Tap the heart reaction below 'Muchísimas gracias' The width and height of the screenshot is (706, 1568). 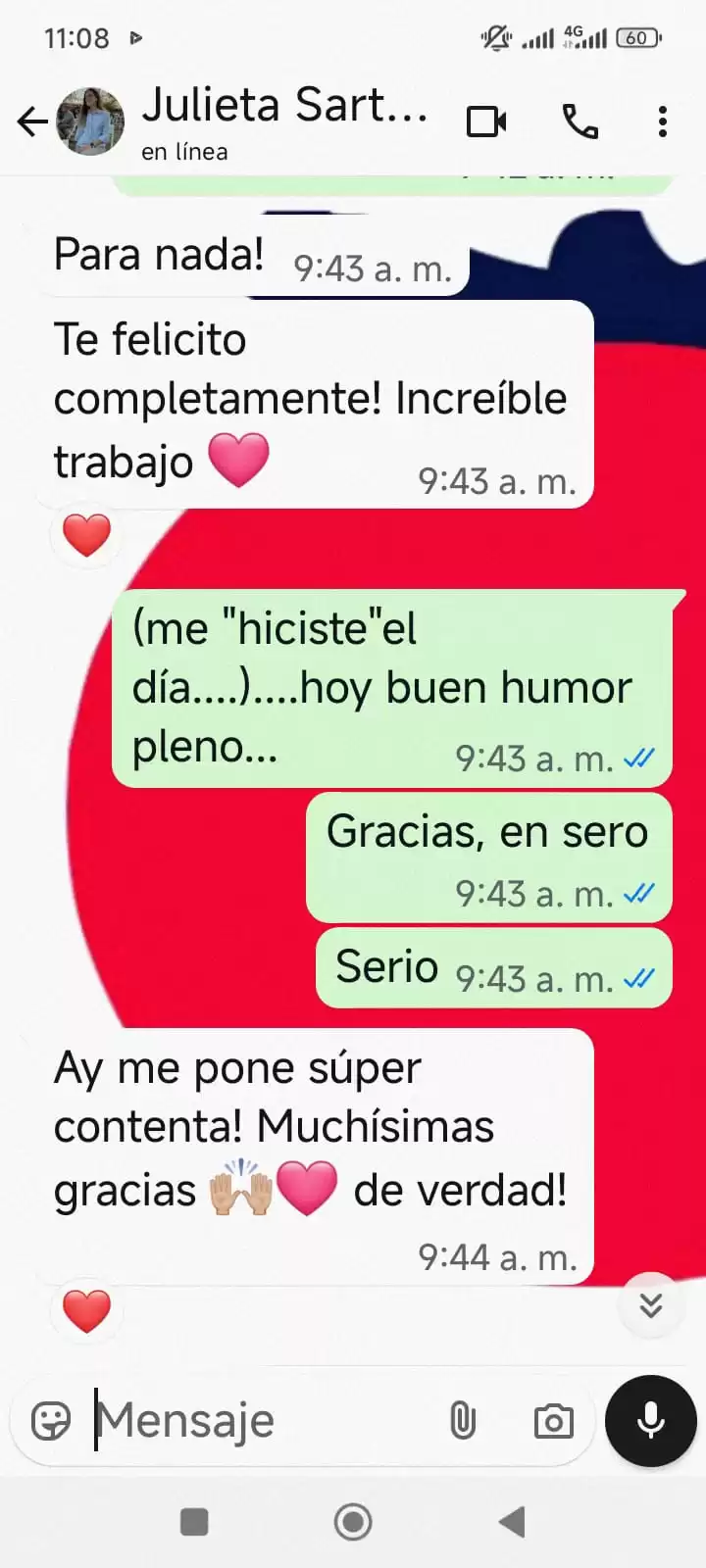[x=86, y=1311]
